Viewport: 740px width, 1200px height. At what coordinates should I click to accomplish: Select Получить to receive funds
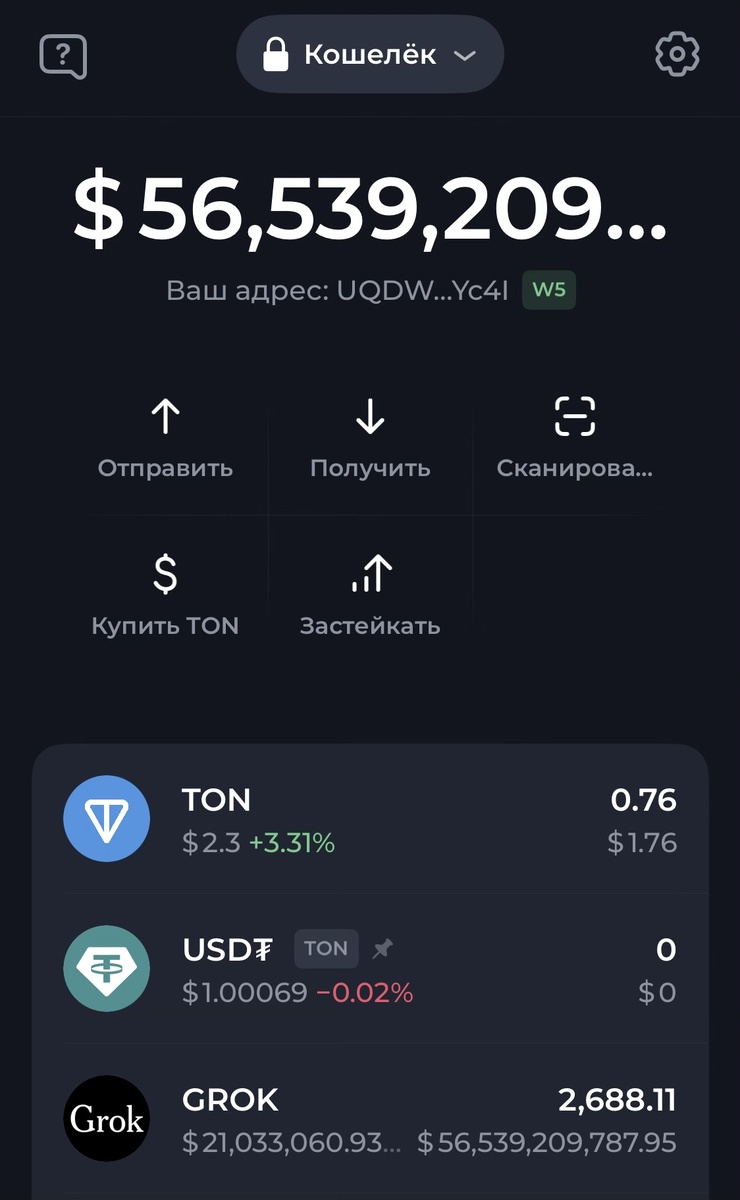pos(370,437)
